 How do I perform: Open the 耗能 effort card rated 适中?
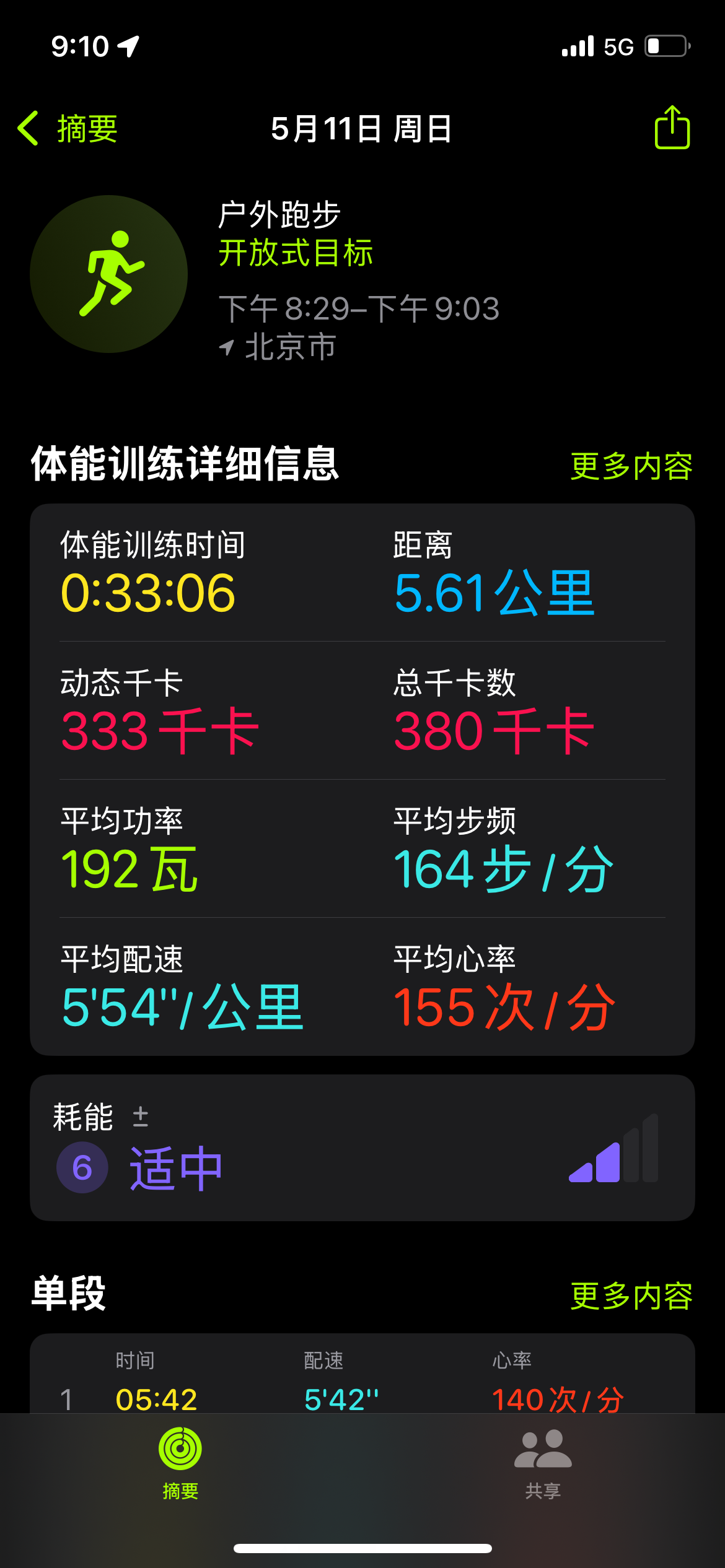(362, 1148)
